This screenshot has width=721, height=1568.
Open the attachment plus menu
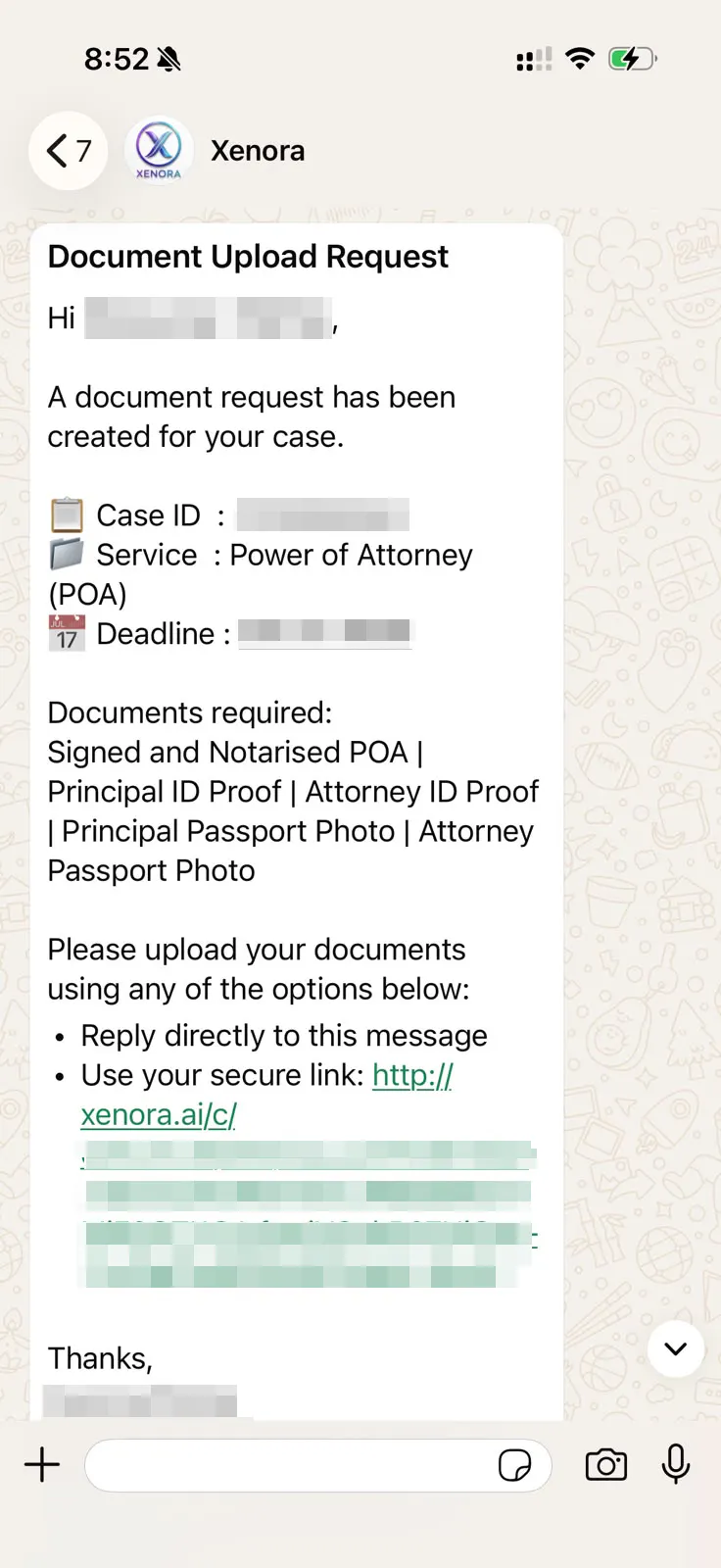click(x=42, y=1465)
